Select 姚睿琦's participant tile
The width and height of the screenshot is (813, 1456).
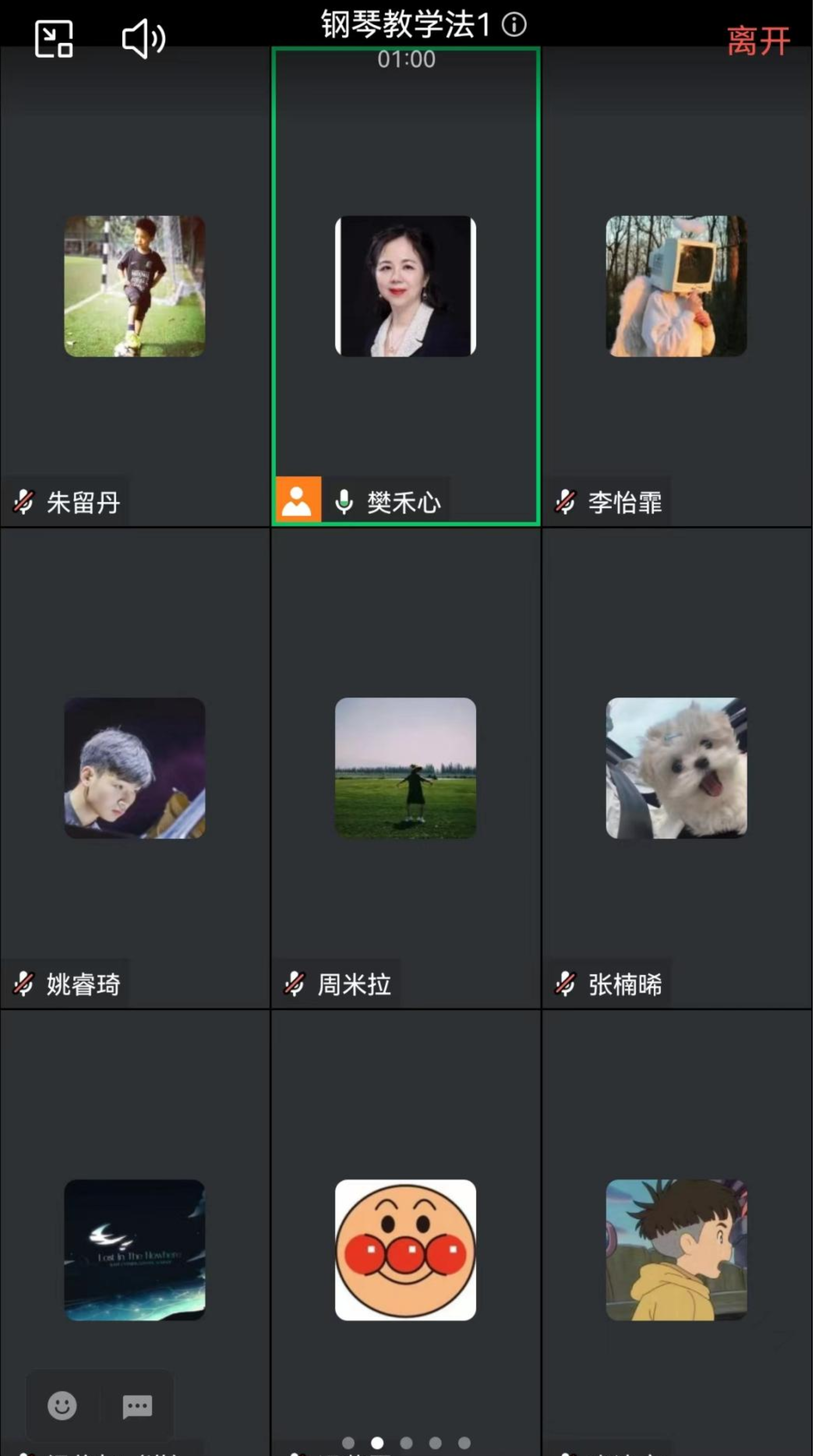tap(135, 768)
